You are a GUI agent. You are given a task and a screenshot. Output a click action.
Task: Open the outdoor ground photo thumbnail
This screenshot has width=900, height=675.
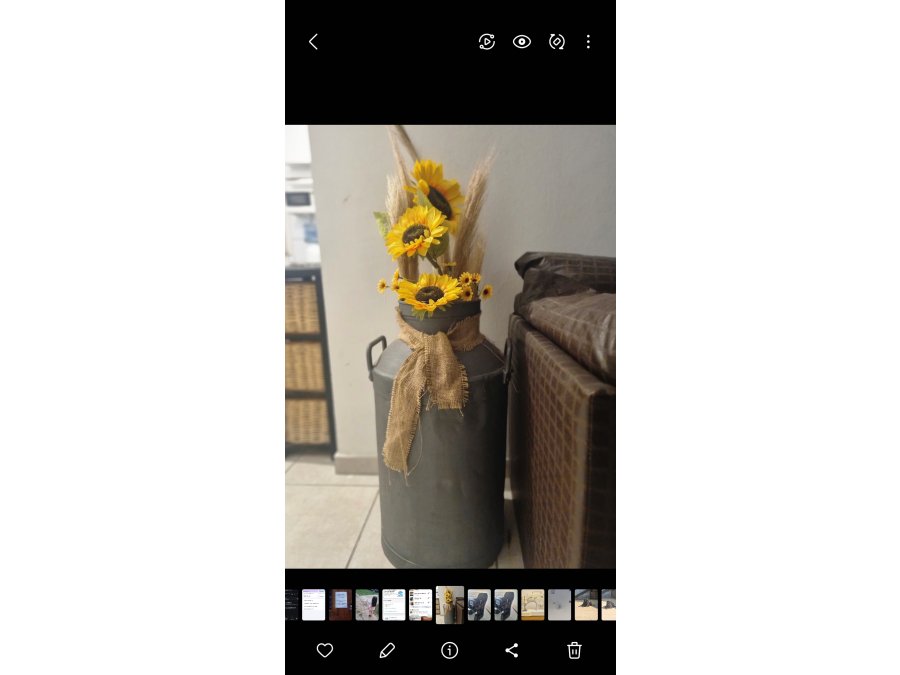[x=367, y=605]
